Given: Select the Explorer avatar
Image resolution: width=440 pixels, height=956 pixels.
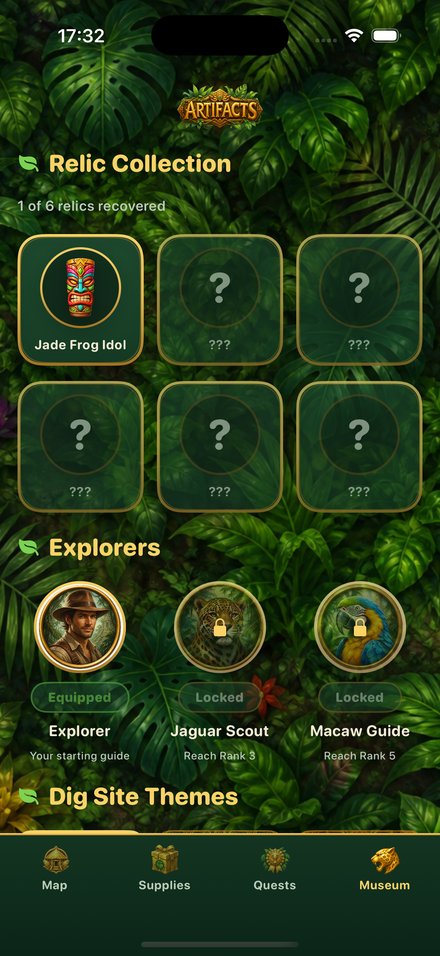Looking at the screenshot, I should (x=80, y=627).
